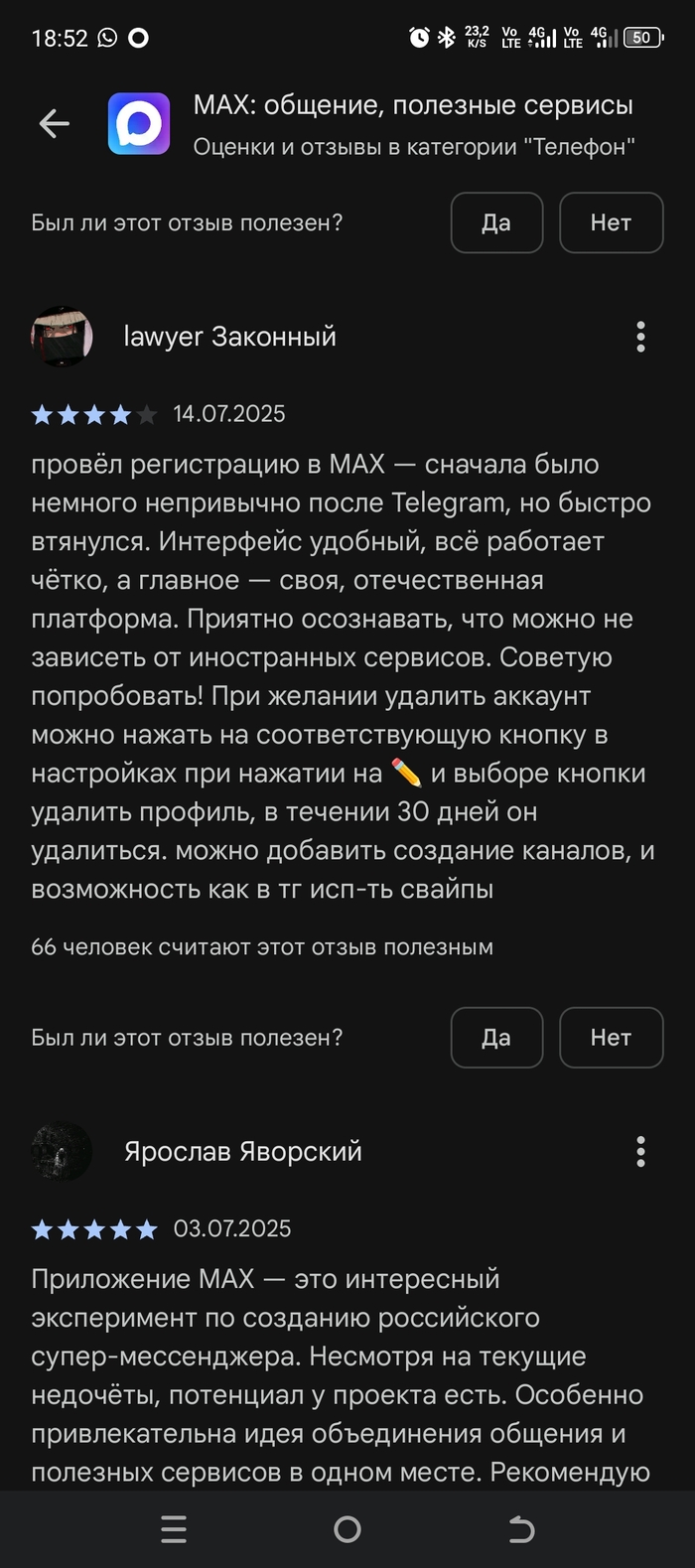Viewport: 695px width, 1568px height.
Task: Open system recent apps menu
Action: coord(174,1529)
